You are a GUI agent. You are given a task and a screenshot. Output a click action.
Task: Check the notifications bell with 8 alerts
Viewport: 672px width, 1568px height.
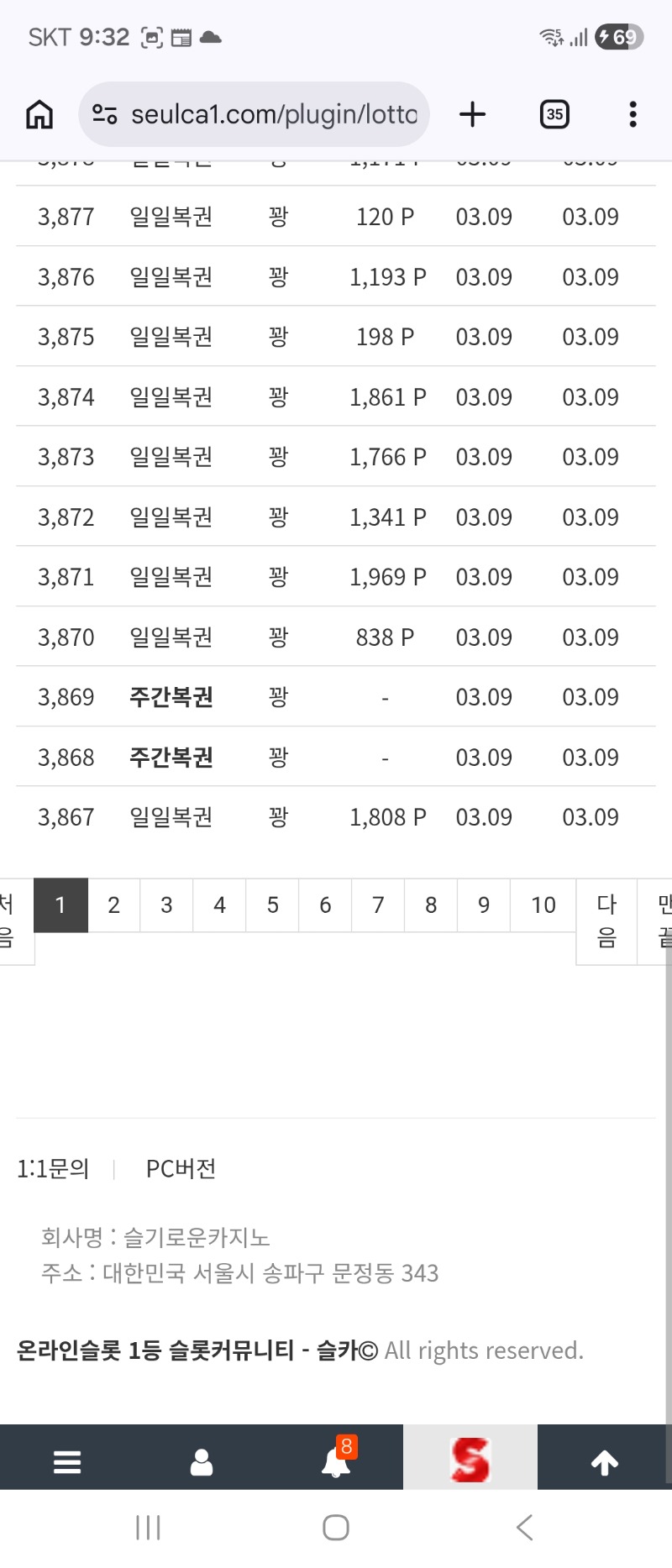coord(336,1462)
